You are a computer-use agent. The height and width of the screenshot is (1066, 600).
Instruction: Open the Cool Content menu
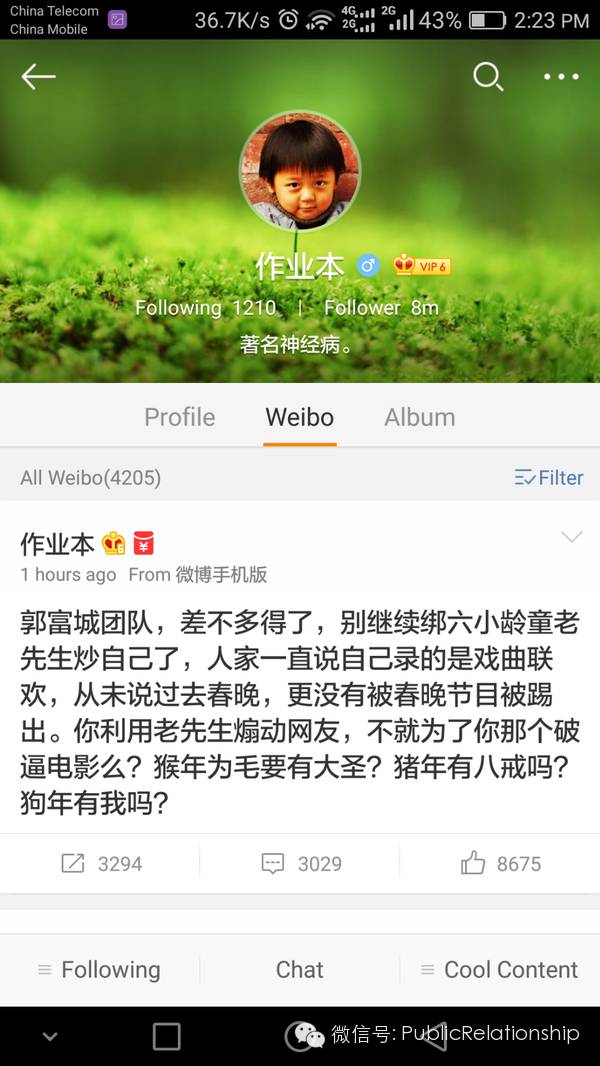tap(499, 970)
